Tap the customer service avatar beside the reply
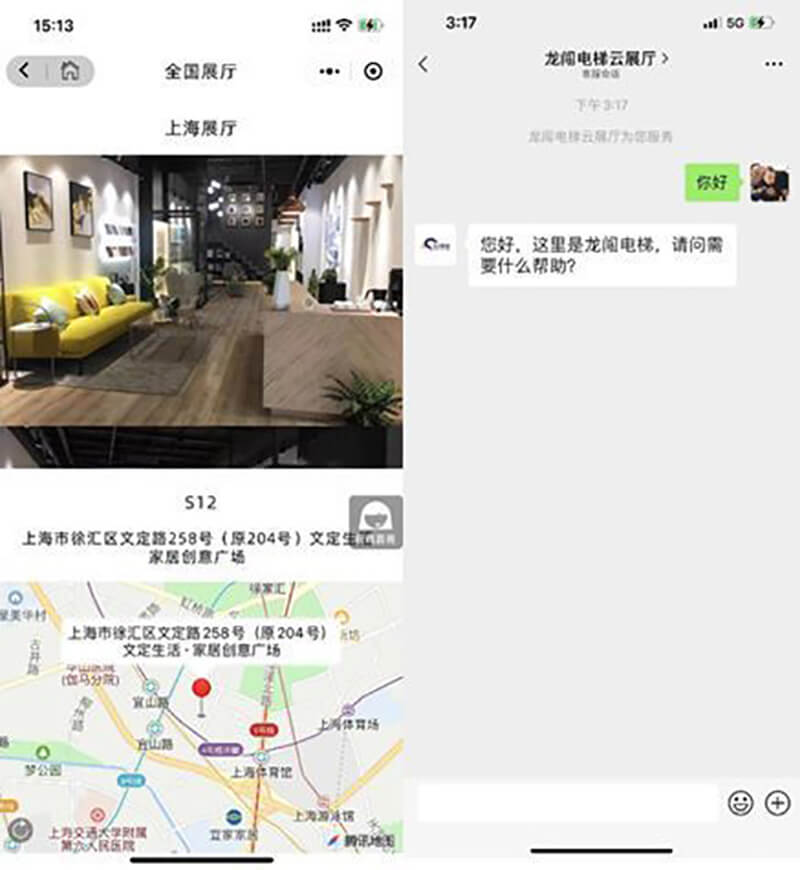 point(434,241)
